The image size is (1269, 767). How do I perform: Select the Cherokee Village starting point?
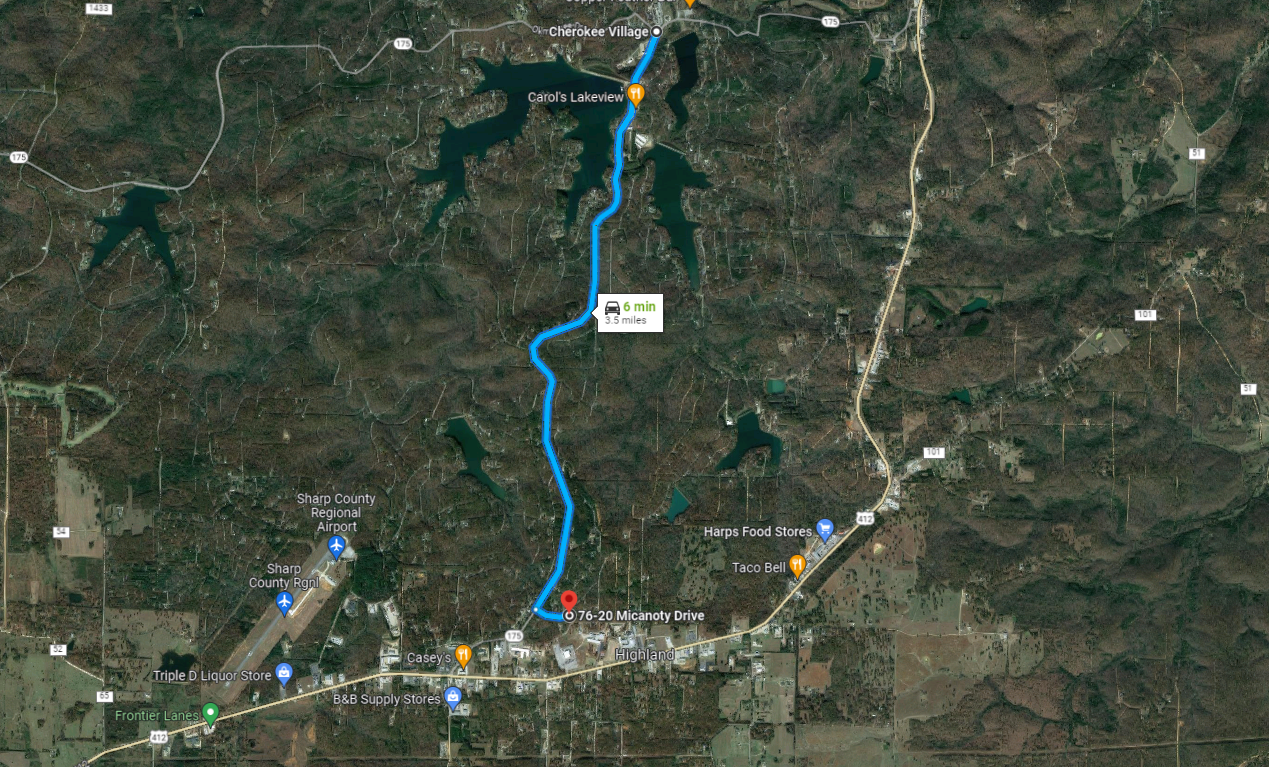[656, 32]
